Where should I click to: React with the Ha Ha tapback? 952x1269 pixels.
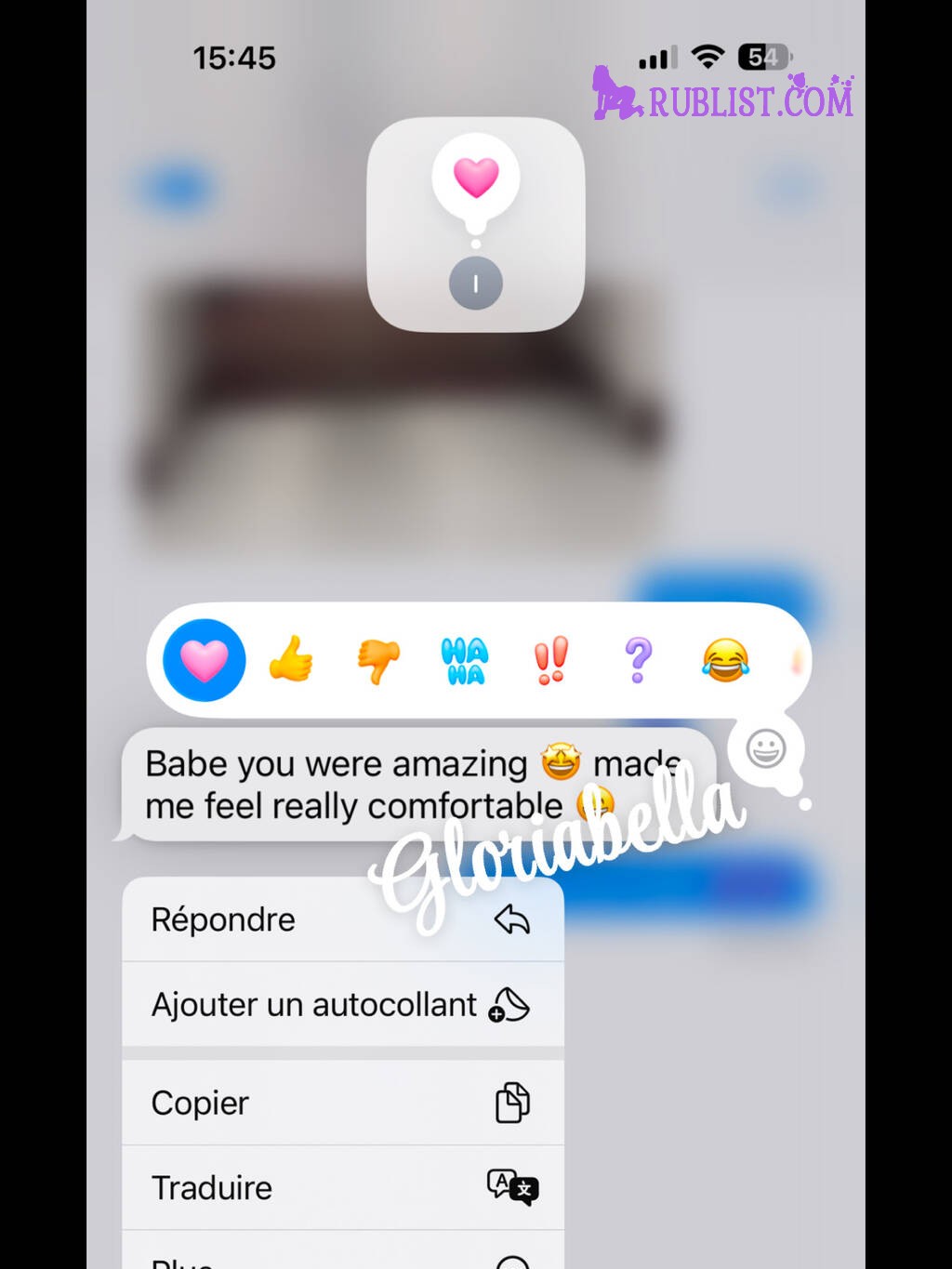coord(464,660)
